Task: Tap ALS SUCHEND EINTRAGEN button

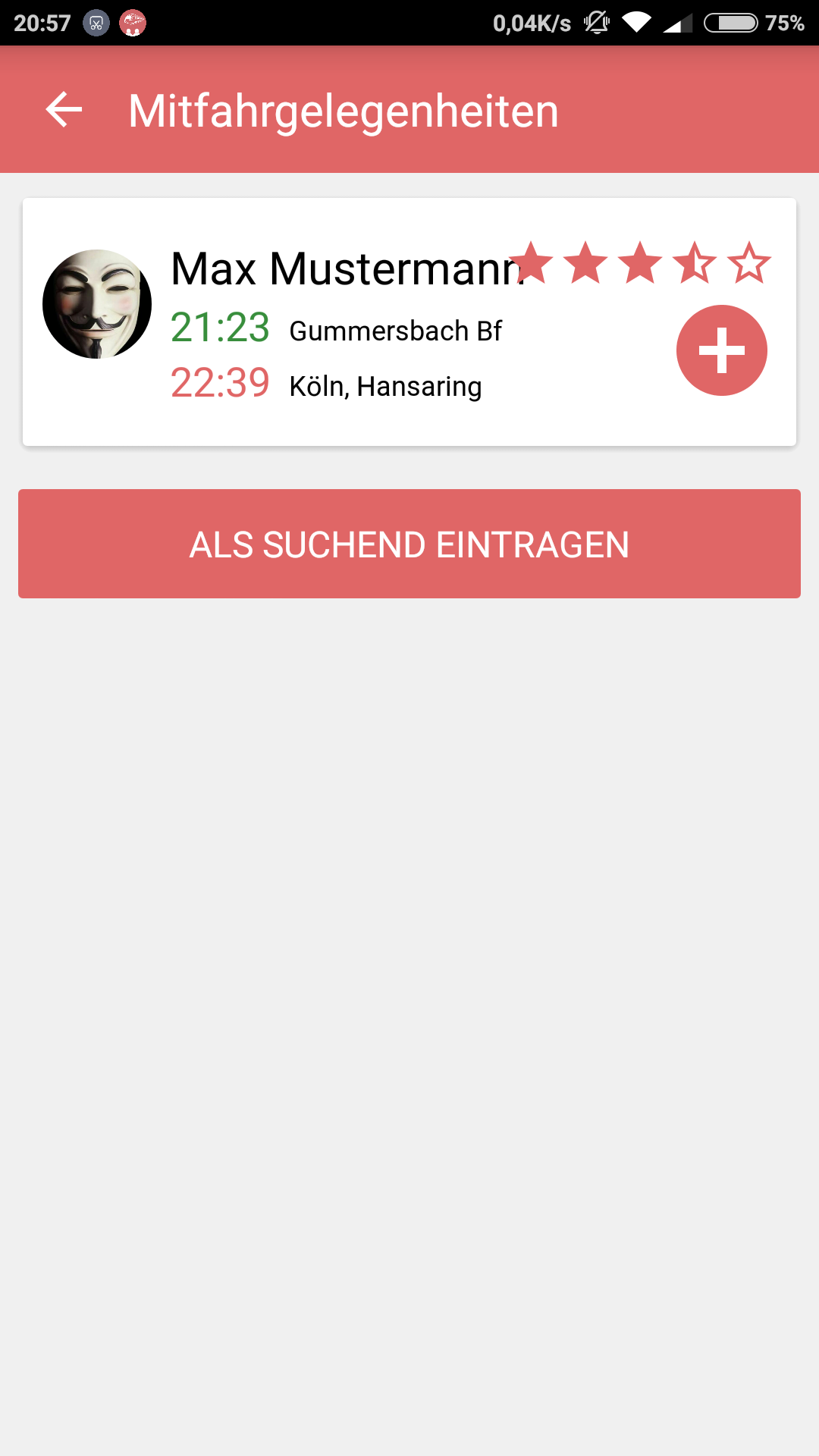Action: pyautogui.click(x=409, y=544)
